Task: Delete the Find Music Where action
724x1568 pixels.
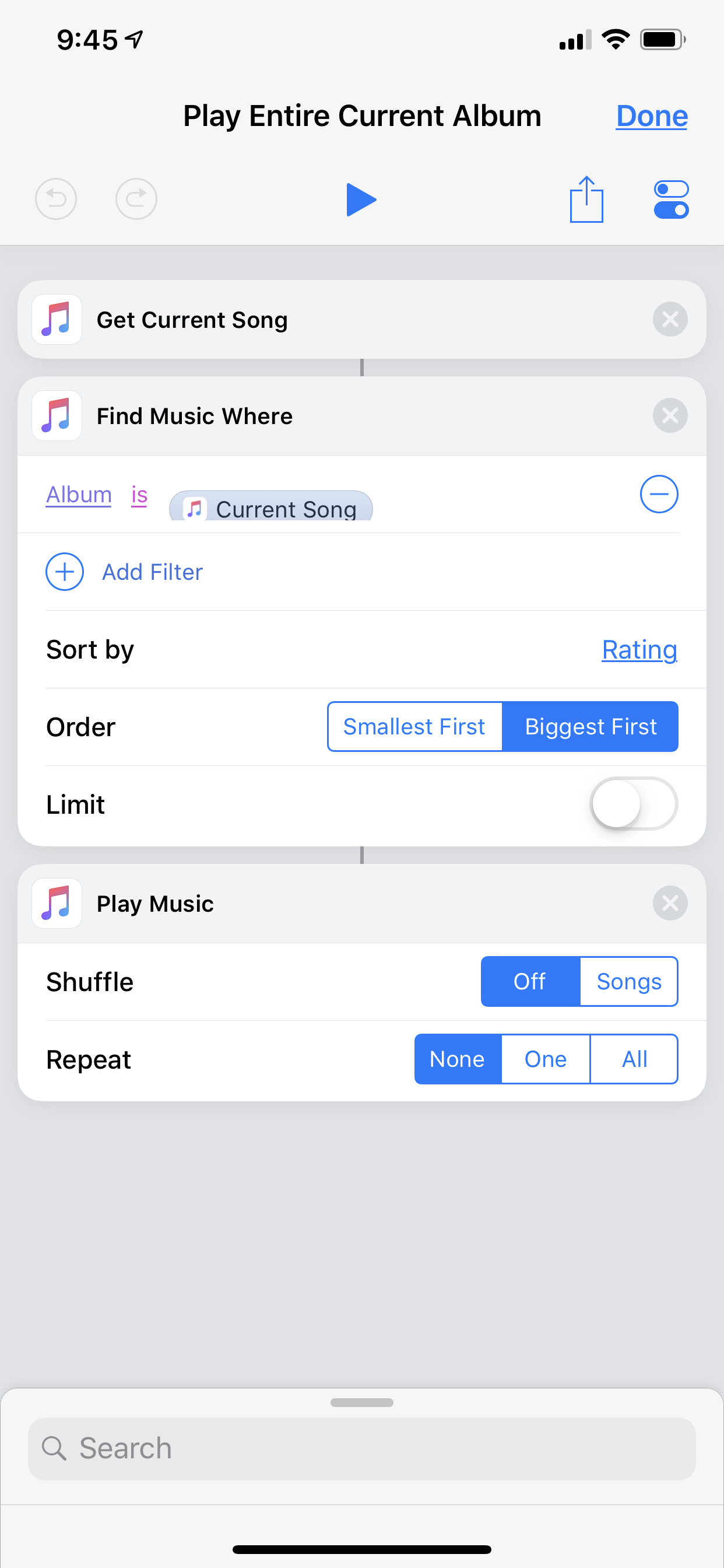Action: [x=670, y=416]
